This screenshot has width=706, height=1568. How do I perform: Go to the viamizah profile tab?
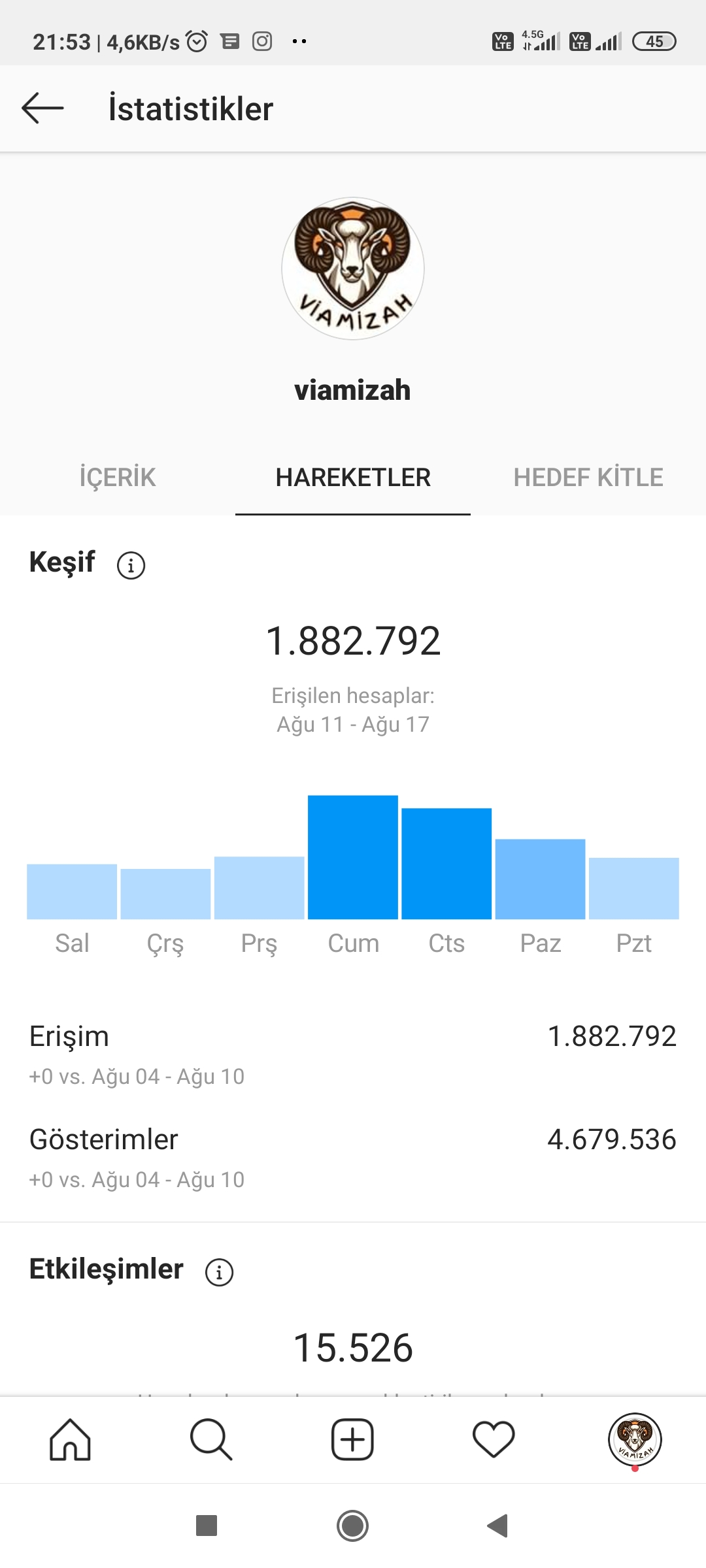(x=635, y=1439)
